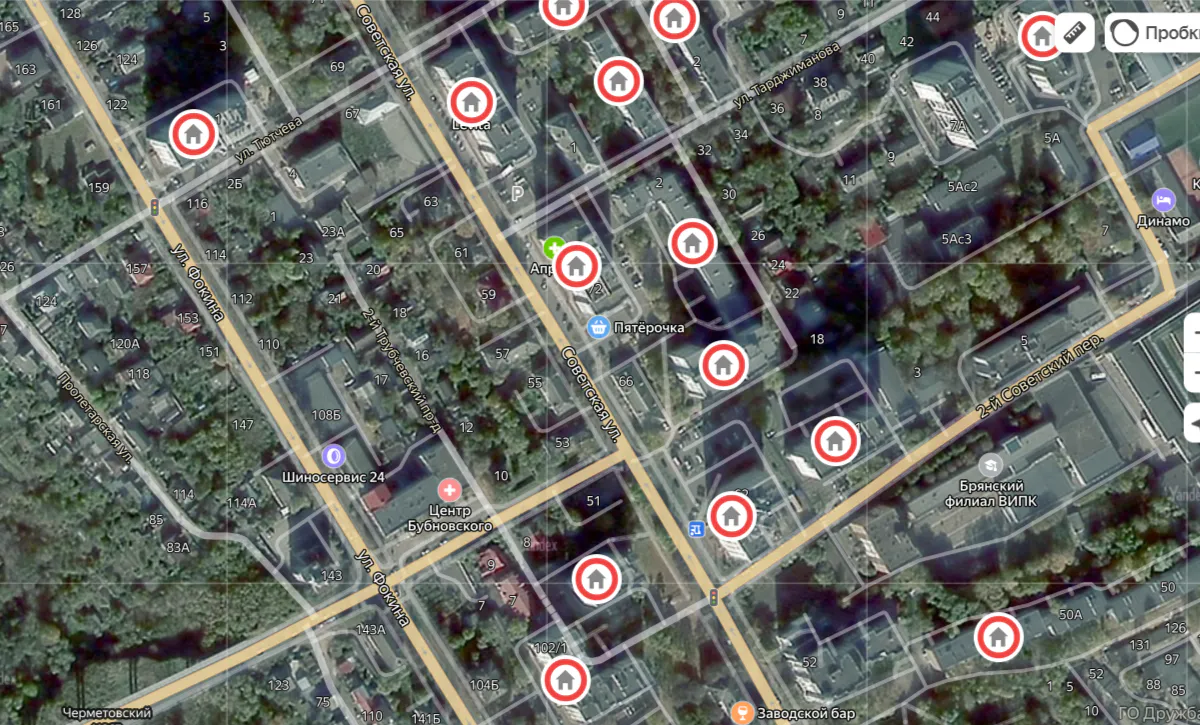Select the Шиносервис 24 place marker
The width and height of the screenshot is (1200, 725).
[x=333, y=456]
